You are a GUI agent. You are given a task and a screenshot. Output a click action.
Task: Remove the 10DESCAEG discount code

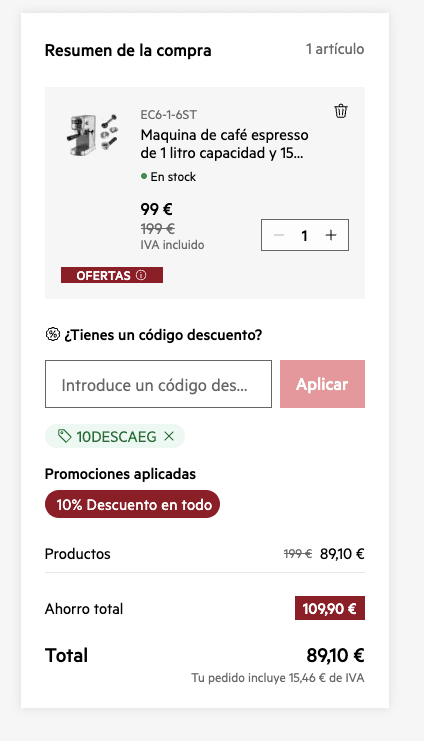169,437
